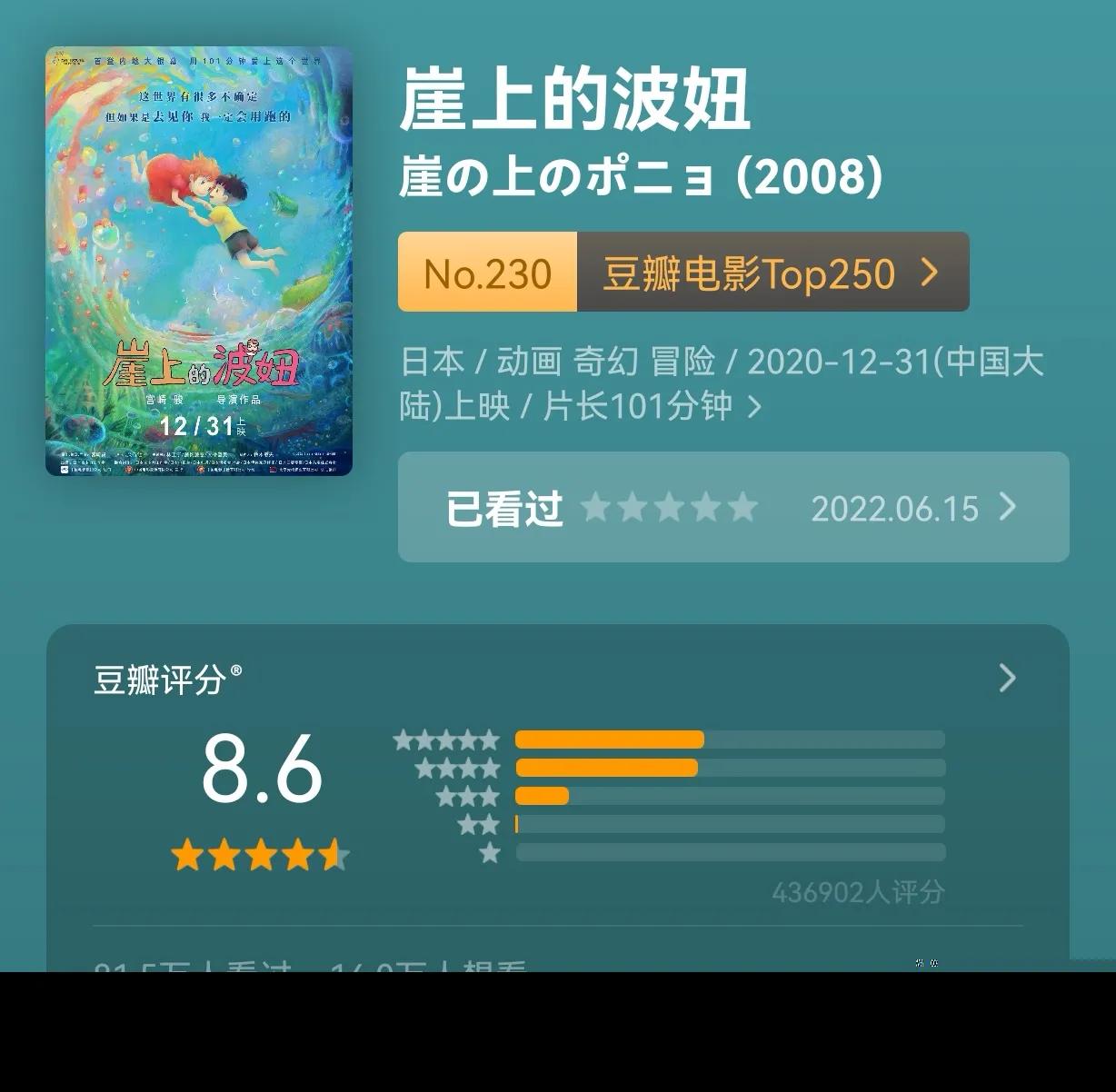
Task: Open my 已看过 rating from 2022.06.15
Action: 732,507
